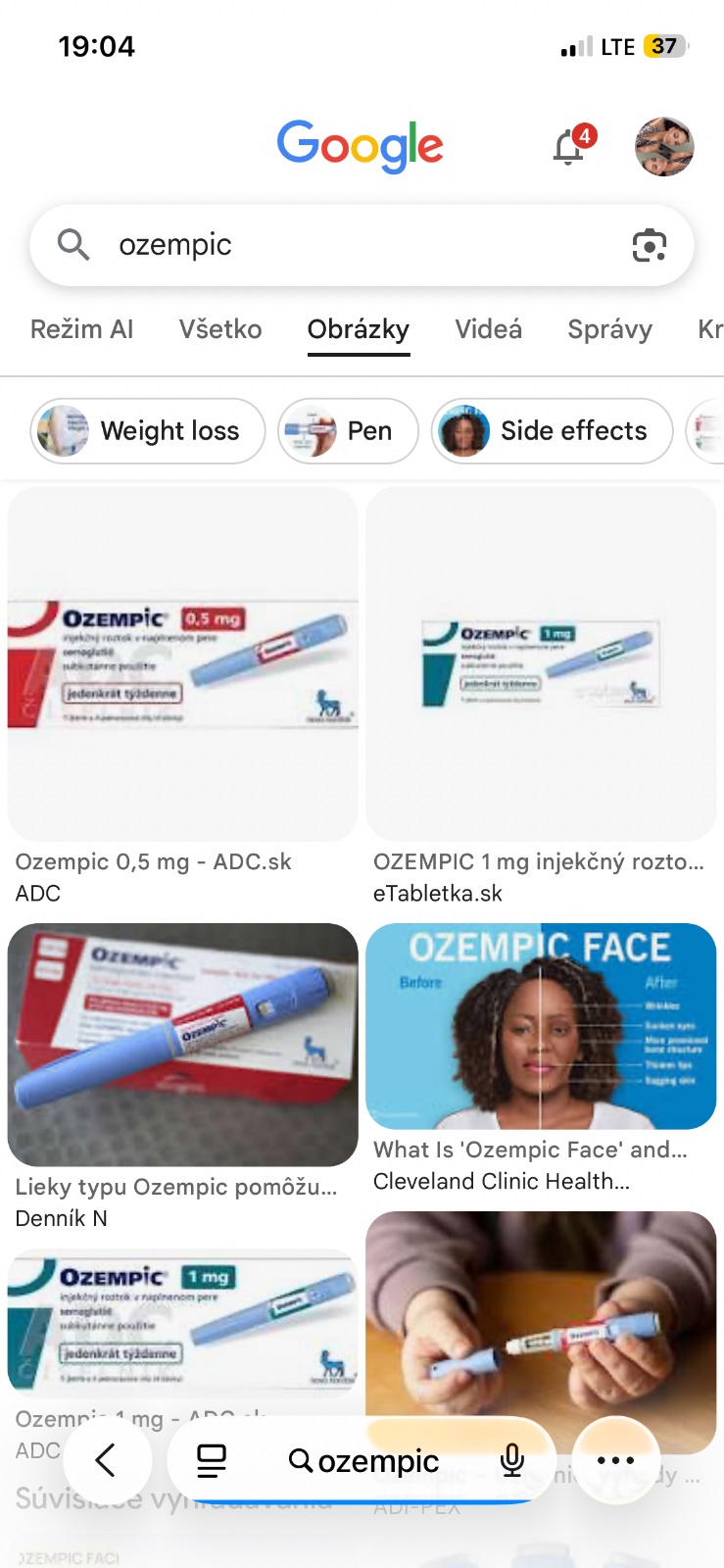
Task: Open the profile avatar menu
Action: [664, 147]
